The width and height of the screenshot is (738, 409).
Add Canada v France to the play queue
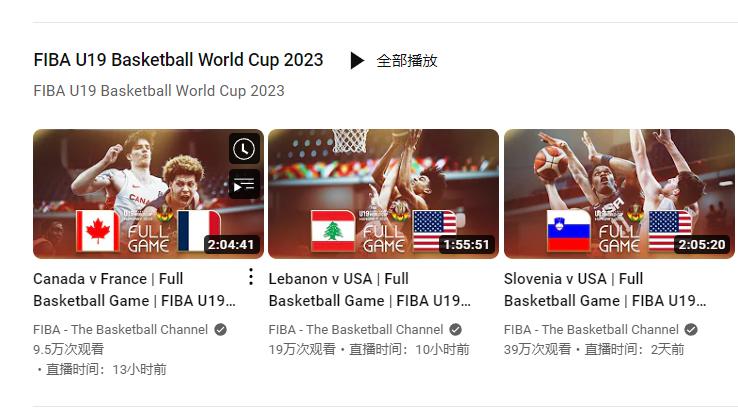coord(244,184)
